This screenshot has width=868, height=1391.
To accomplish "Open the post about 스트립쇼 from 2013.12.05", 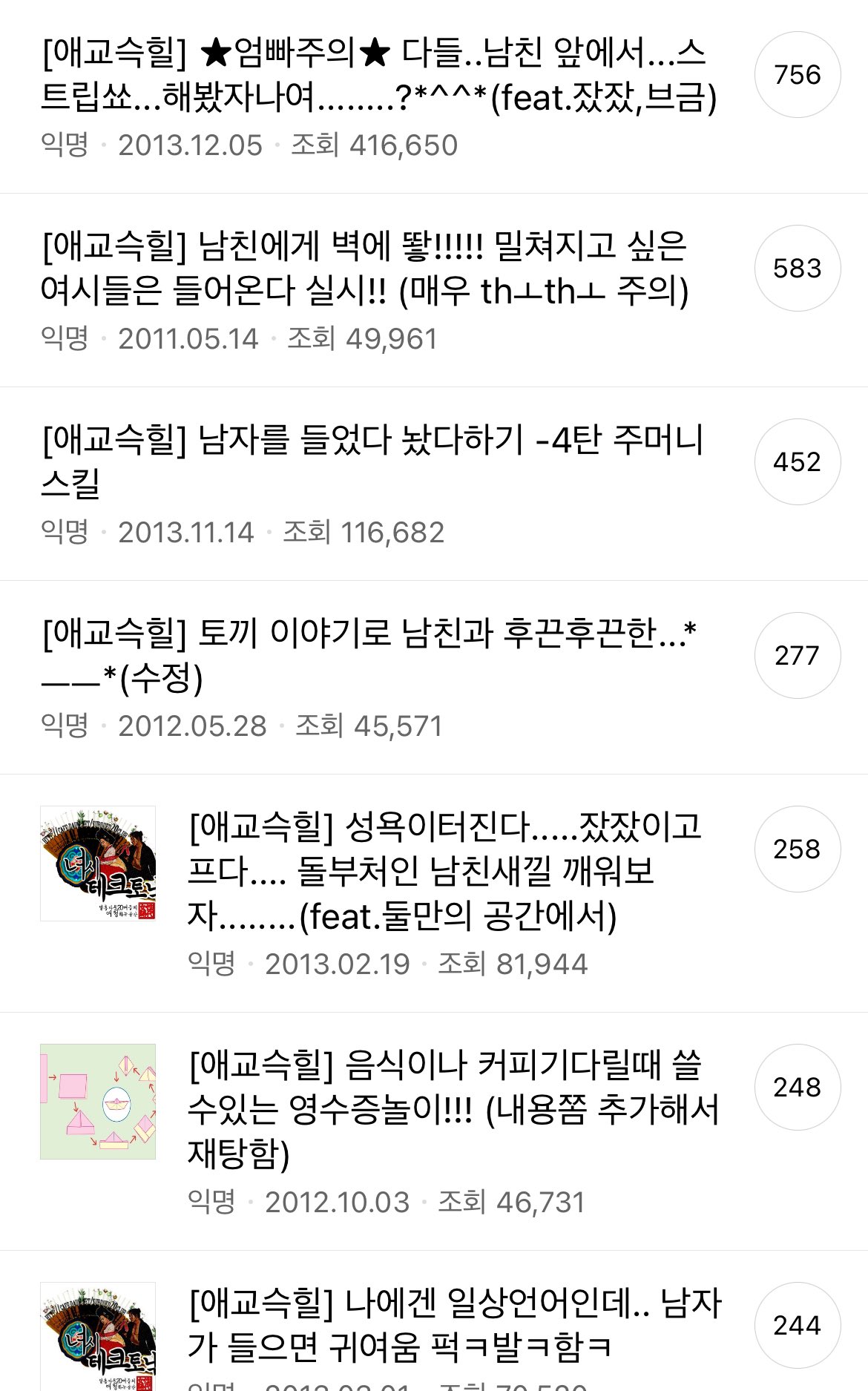I will (x=378, y=75).
